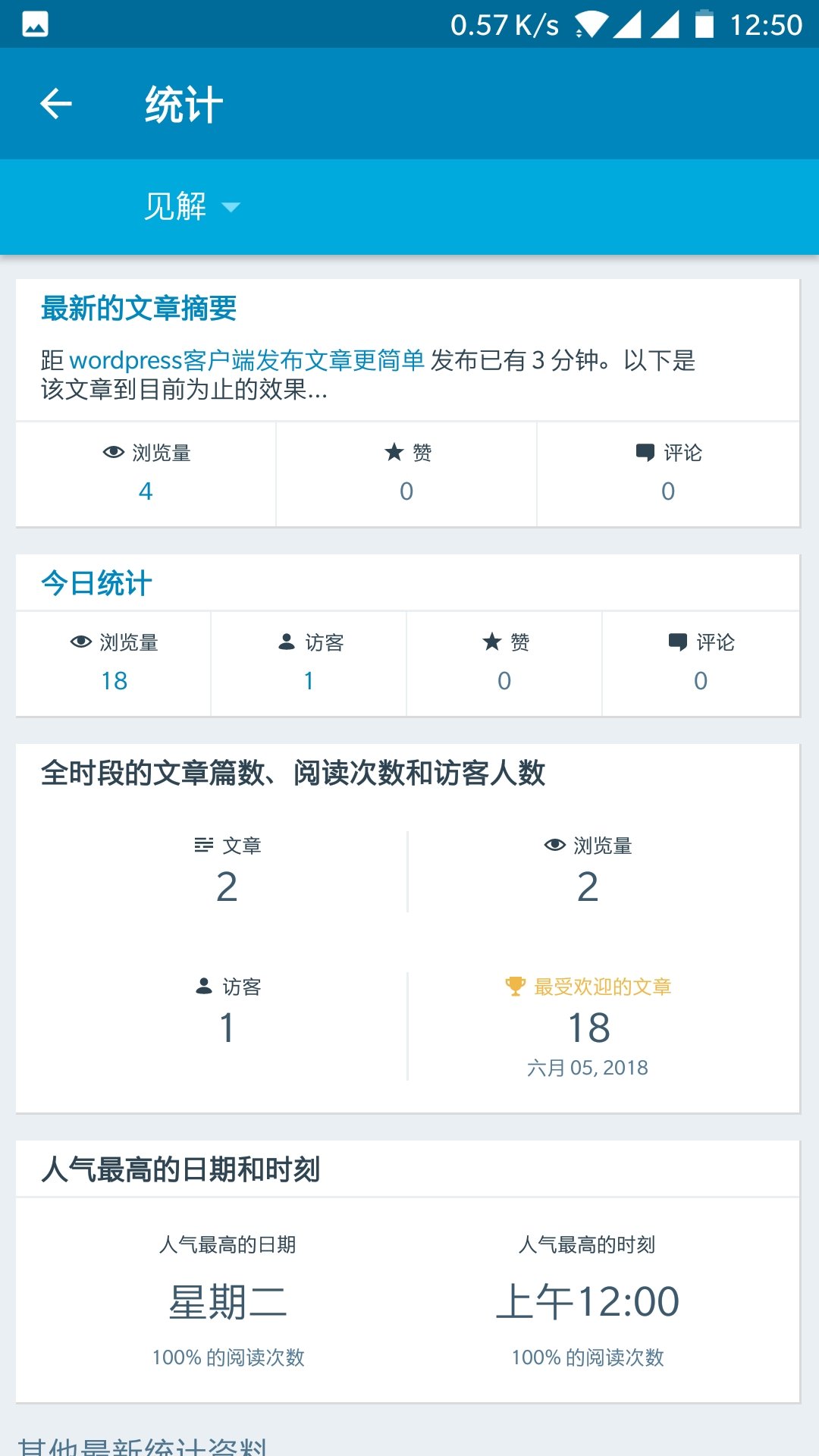Open the wordpress客户端发布文章更简单 link
Image resolution: width=819 pixels, height=1456 pixels.
(246, 360)
